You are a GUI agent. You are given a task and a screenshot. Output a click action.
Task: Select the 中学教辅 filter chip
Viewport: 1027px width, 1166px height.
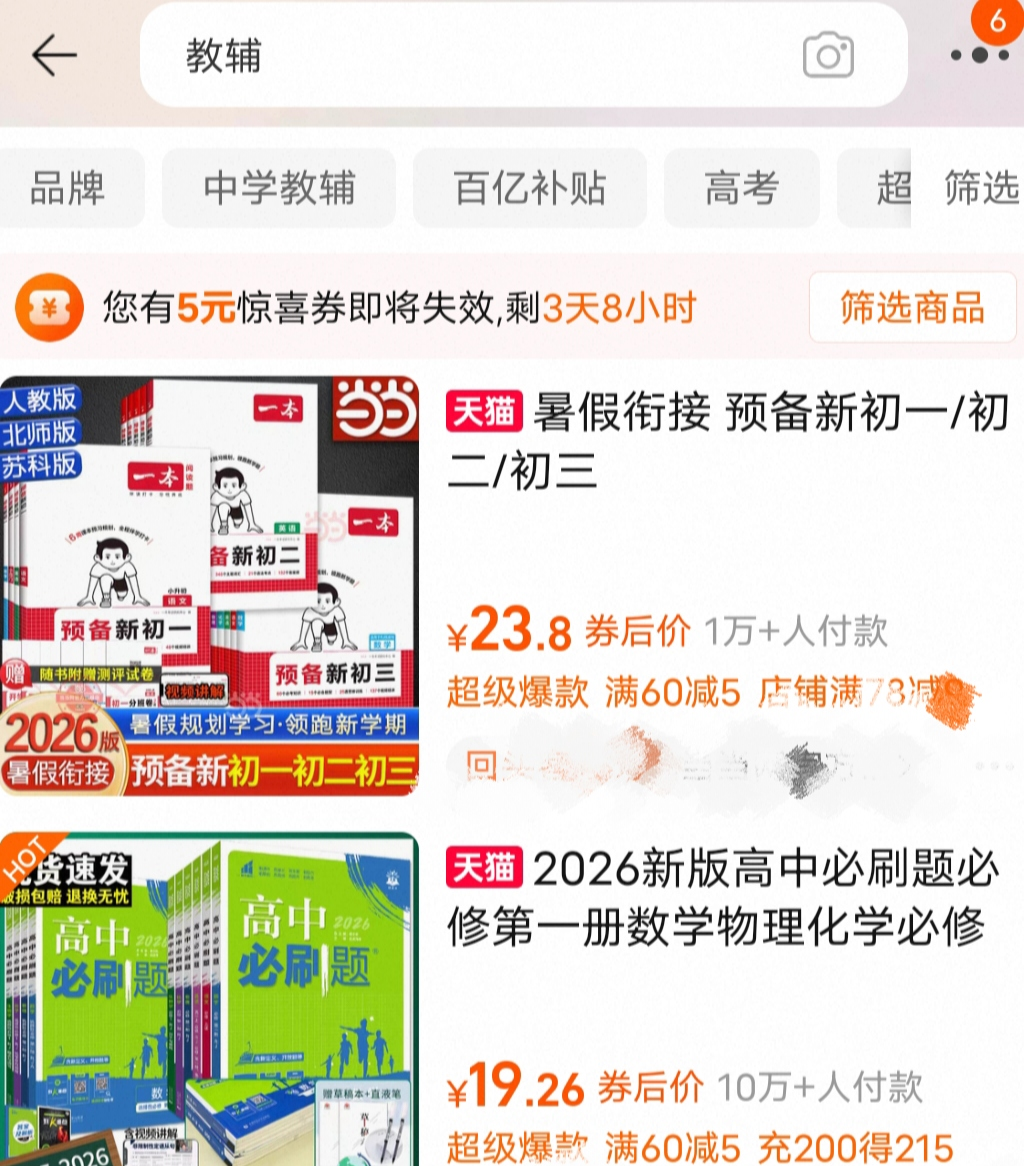pos(279,188)
